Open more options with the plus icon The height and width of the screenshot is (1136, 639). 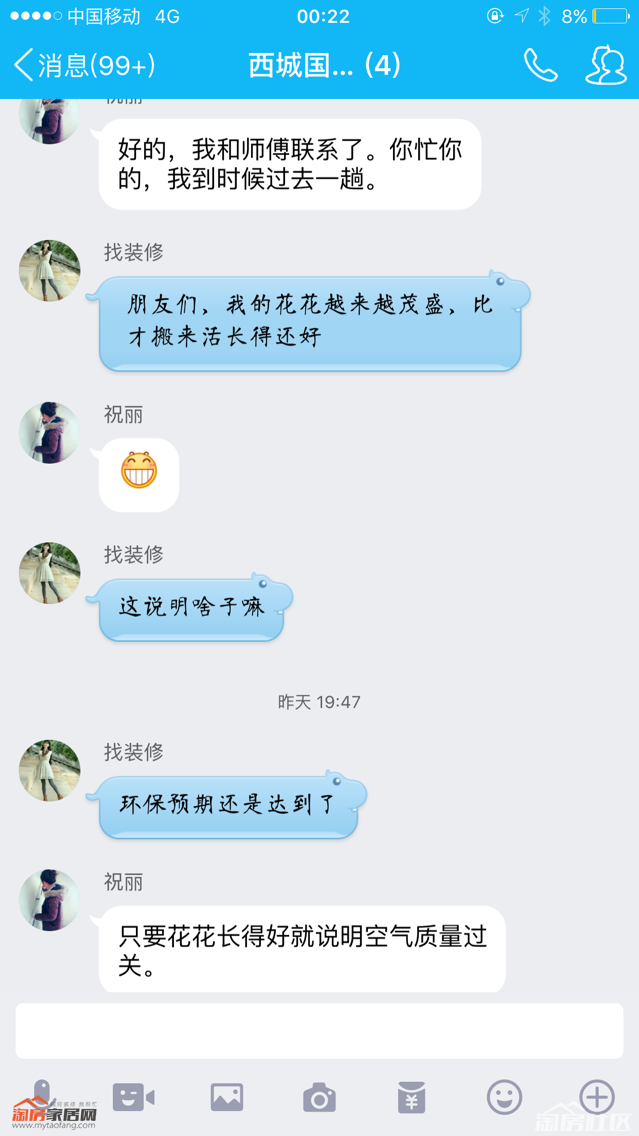tap(597, 1097)
